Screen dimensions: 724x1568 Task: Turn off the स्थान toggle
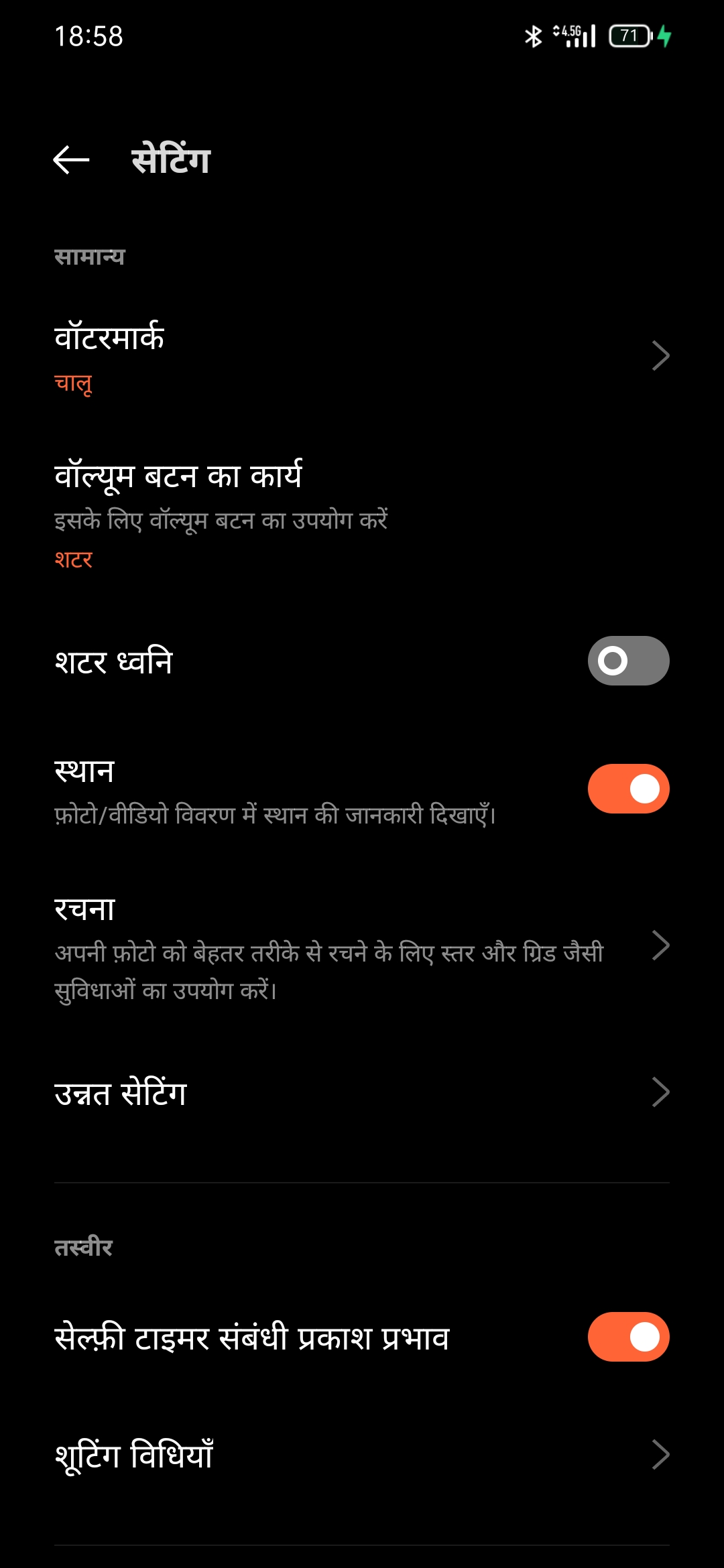pos(628,789)
